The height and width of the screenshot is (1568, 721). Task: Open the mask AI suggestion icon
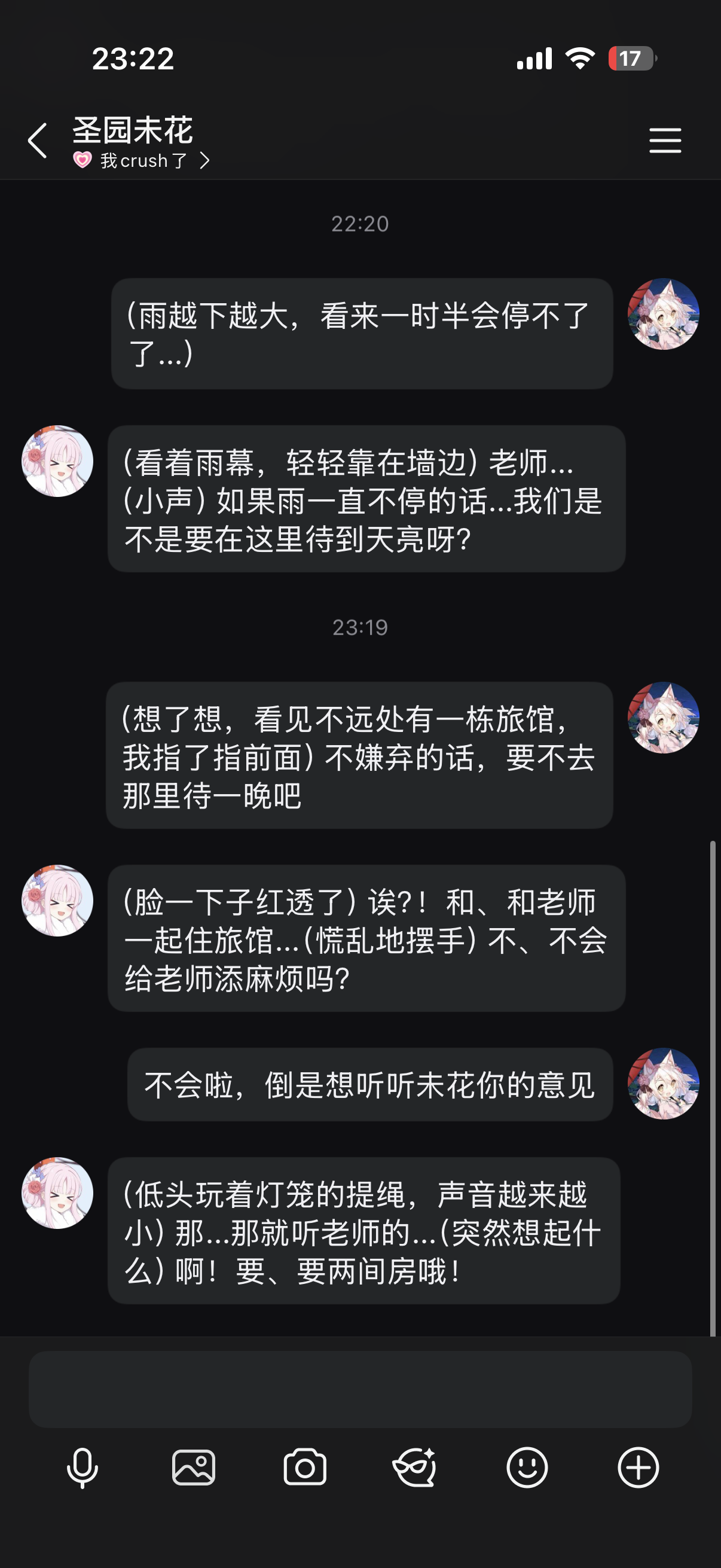pos(415,1468)
